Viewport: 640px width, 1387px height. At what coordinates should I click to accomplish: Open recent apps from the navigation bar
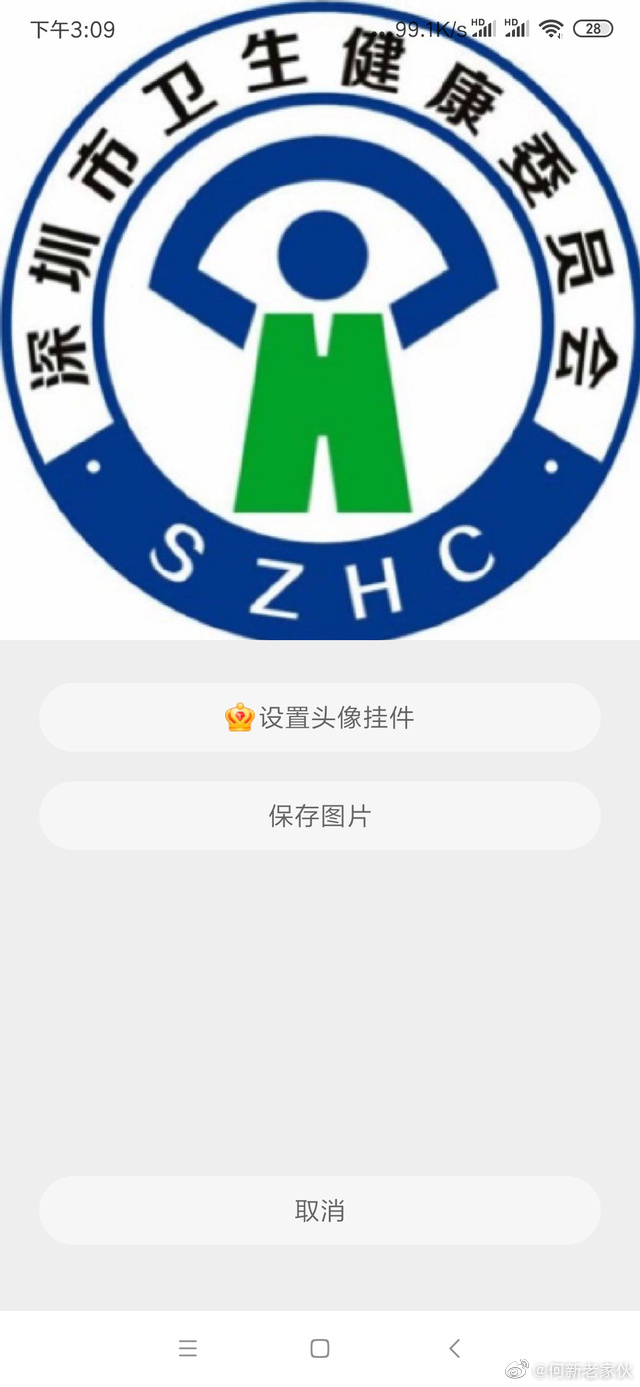coord(187,1348)
